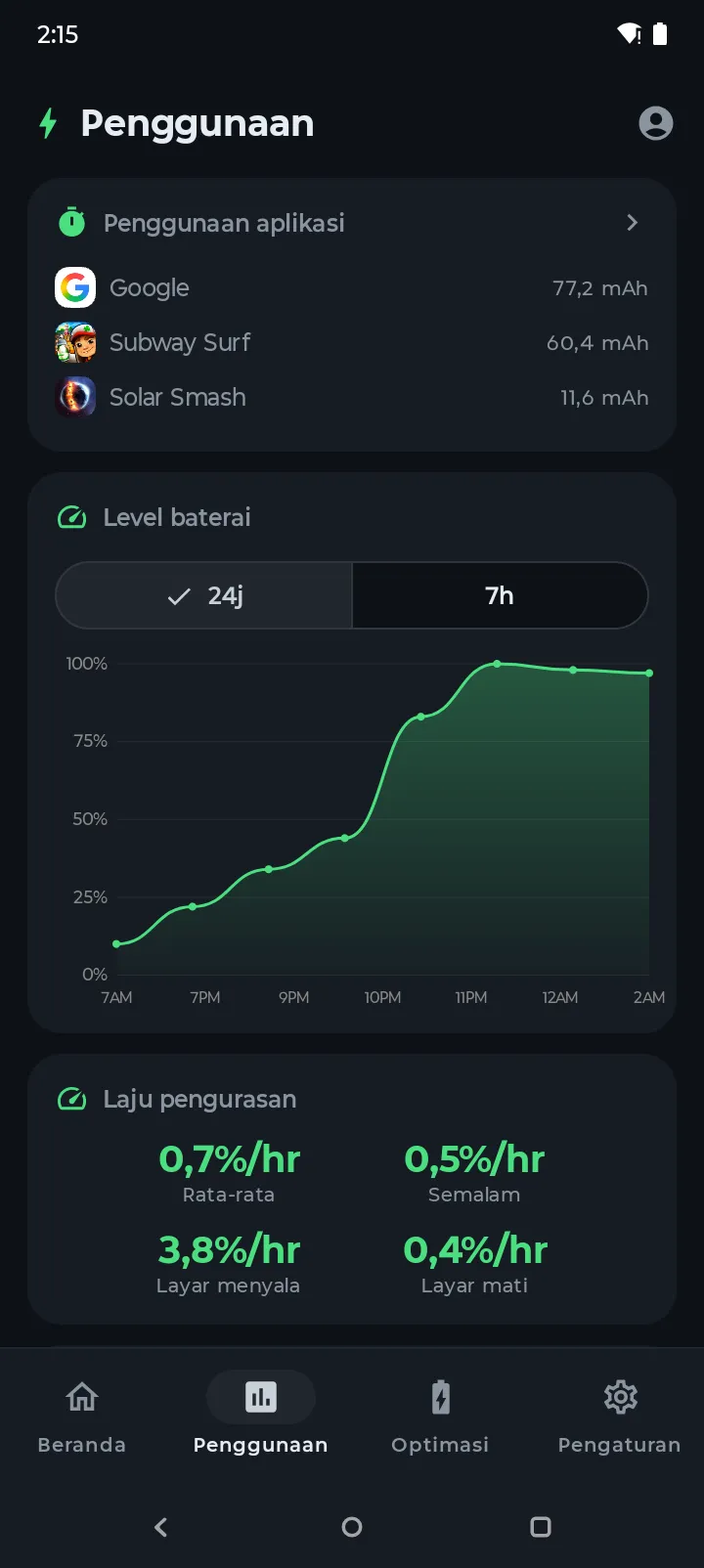Expand Penggunaan aplikasi details with the chevron
Viewport: 704px width, 1568px height.
tap(632, 223)
